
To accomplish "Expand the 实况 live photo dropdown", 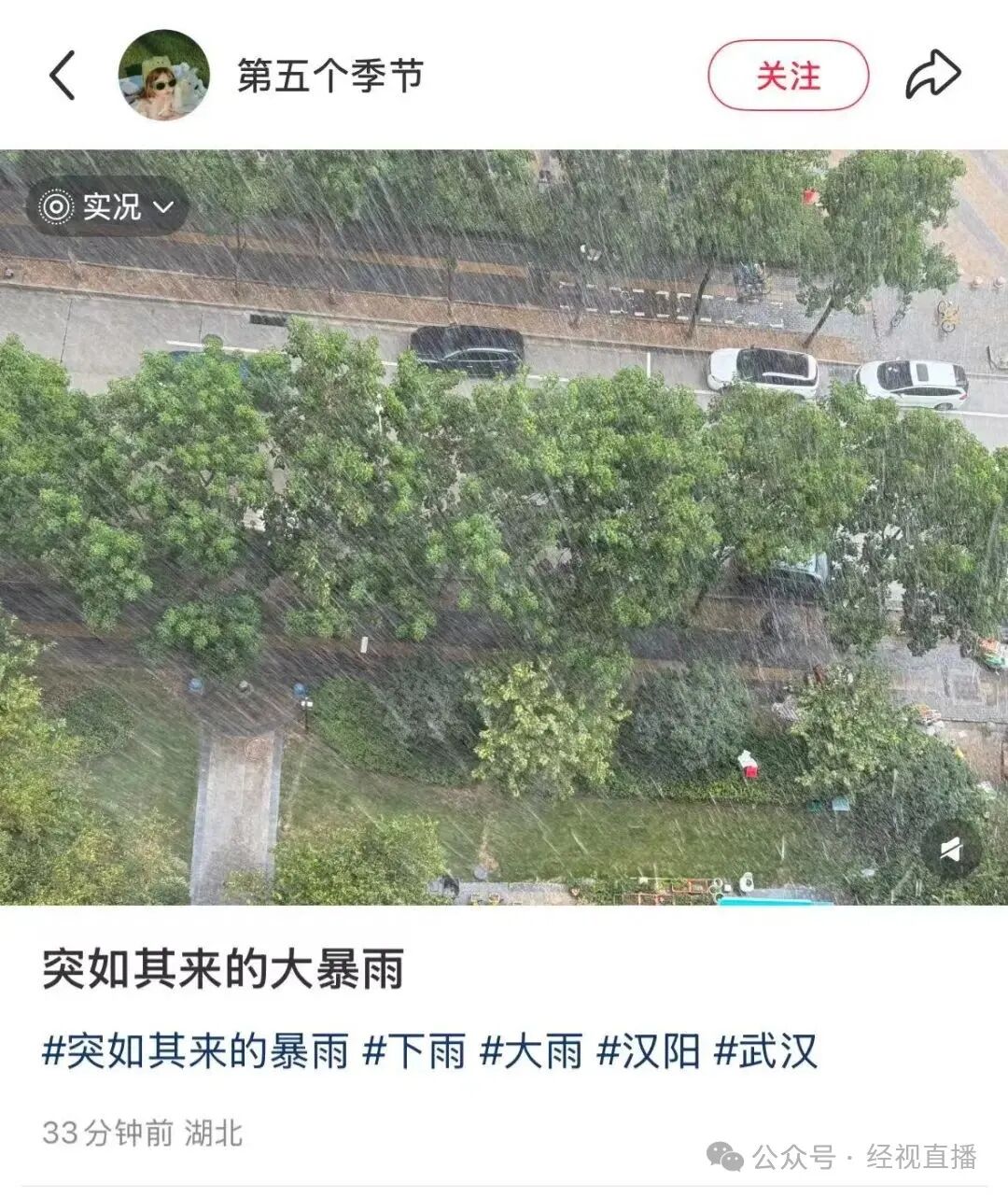I will (107, 206).
